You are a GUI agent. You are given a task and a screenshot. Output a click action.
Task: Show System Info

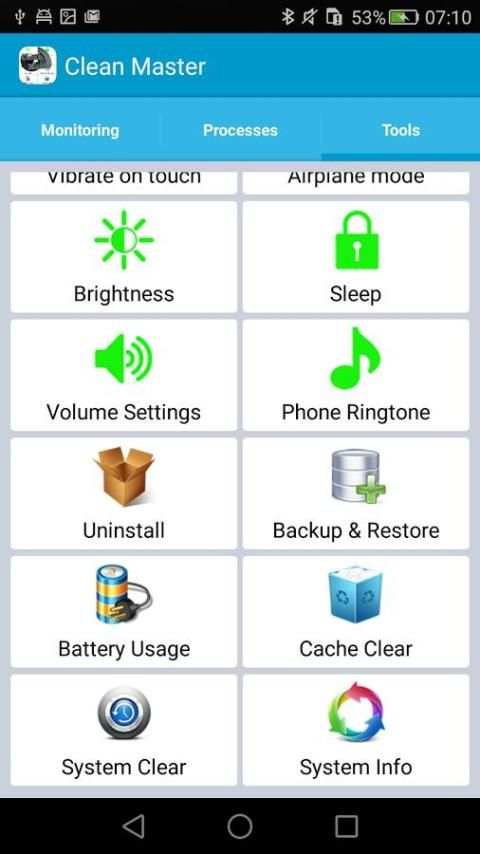356,730
